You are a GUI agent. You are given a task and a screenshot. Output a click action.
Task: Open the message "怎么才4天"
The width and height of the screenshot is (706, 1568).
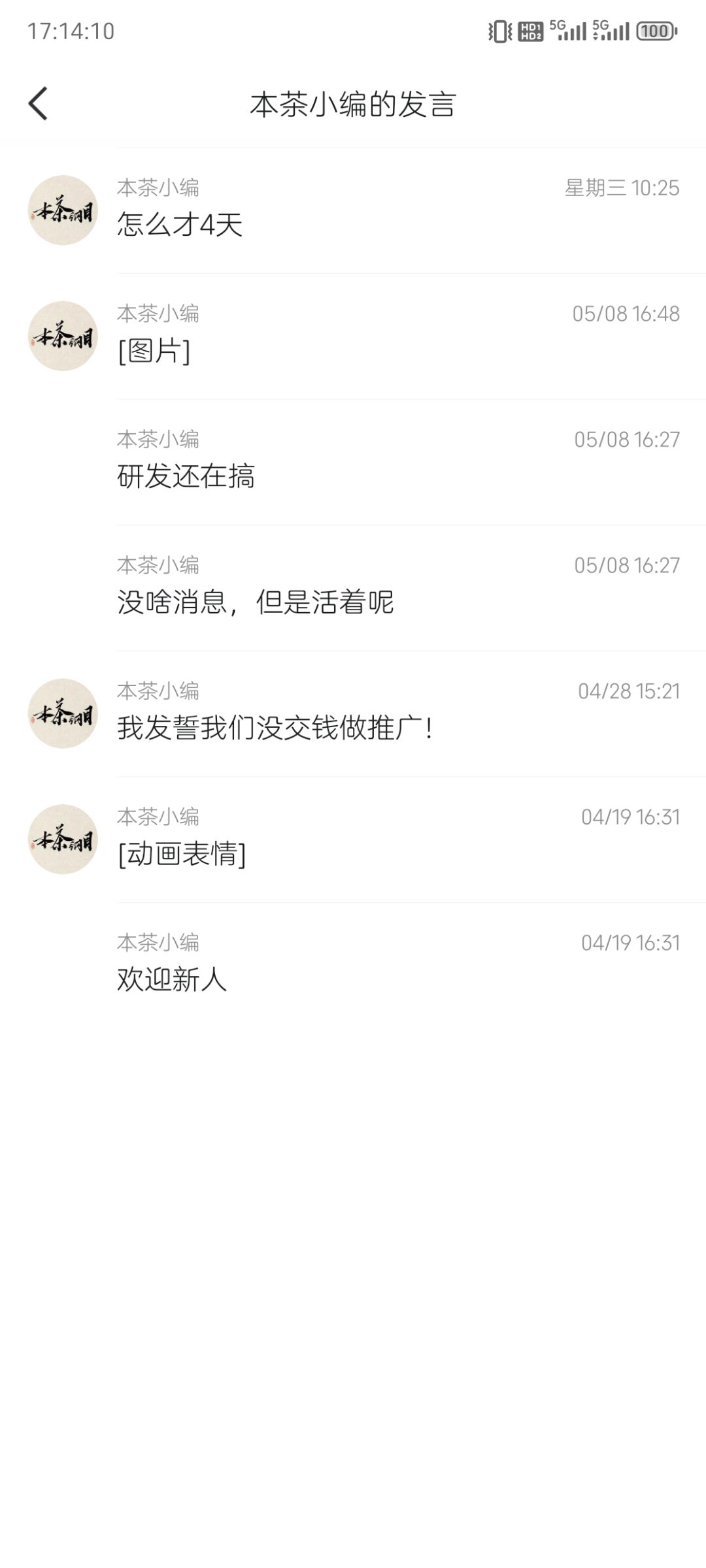tap(353, 210)
